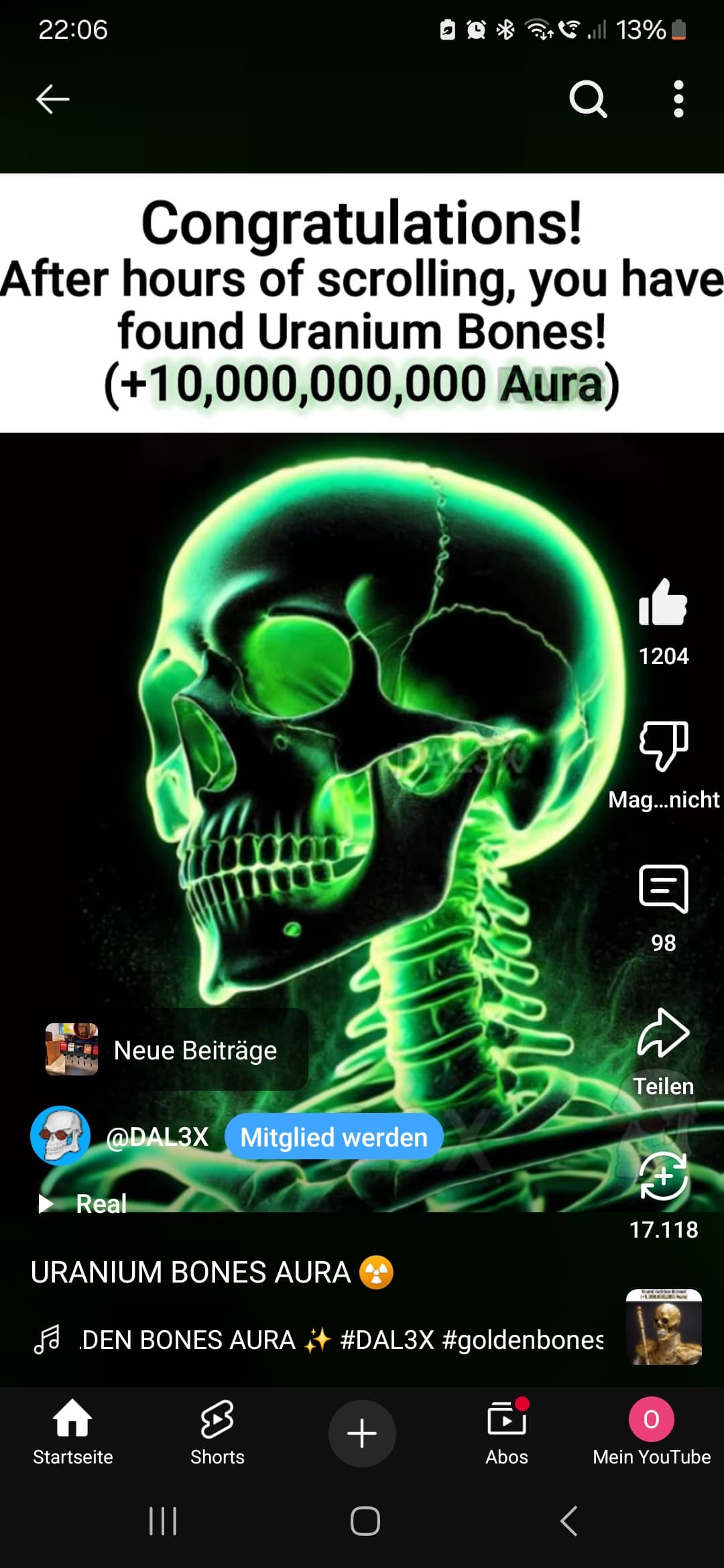
Task: Dislike this Short
Action: click(x=663, y=746)
